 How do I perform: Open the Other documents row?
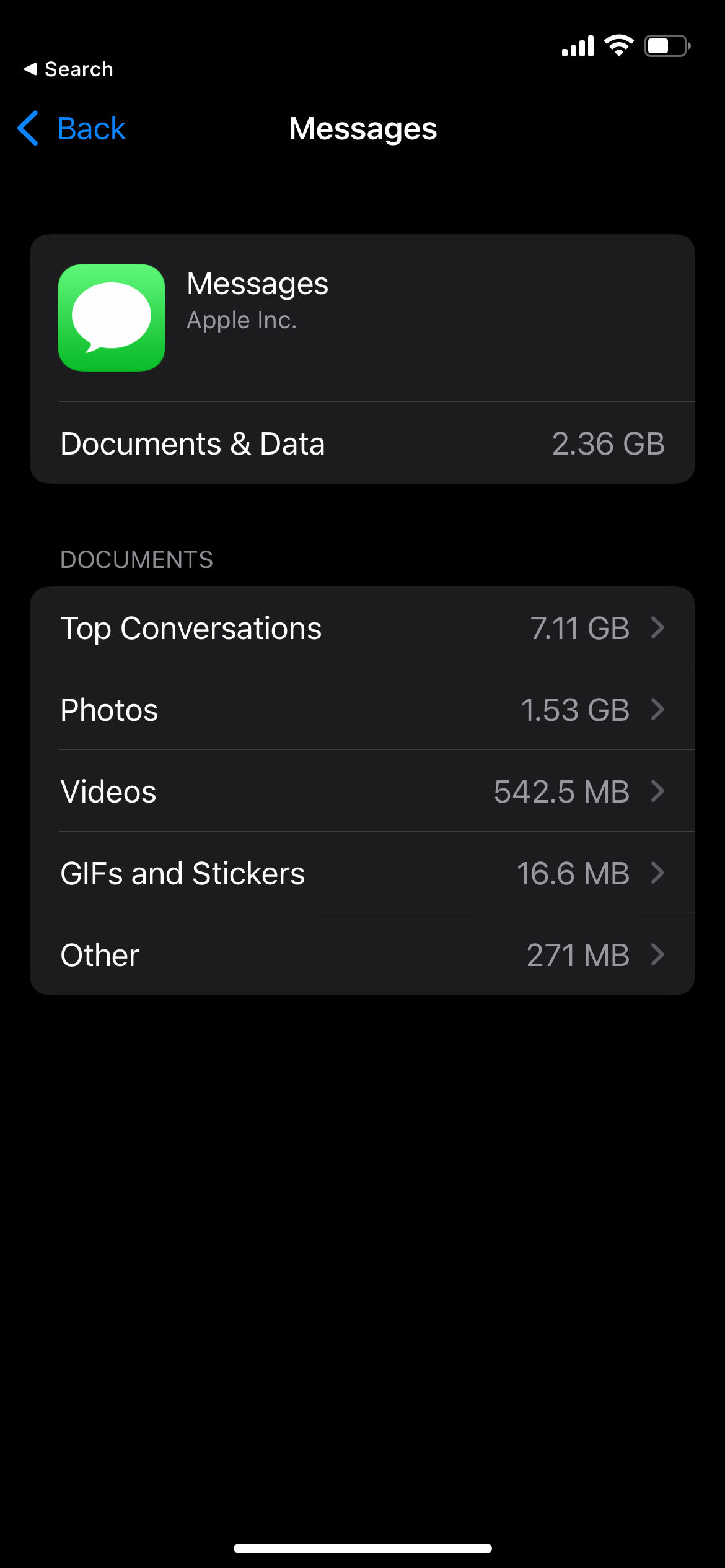click(x=362, y=955)
